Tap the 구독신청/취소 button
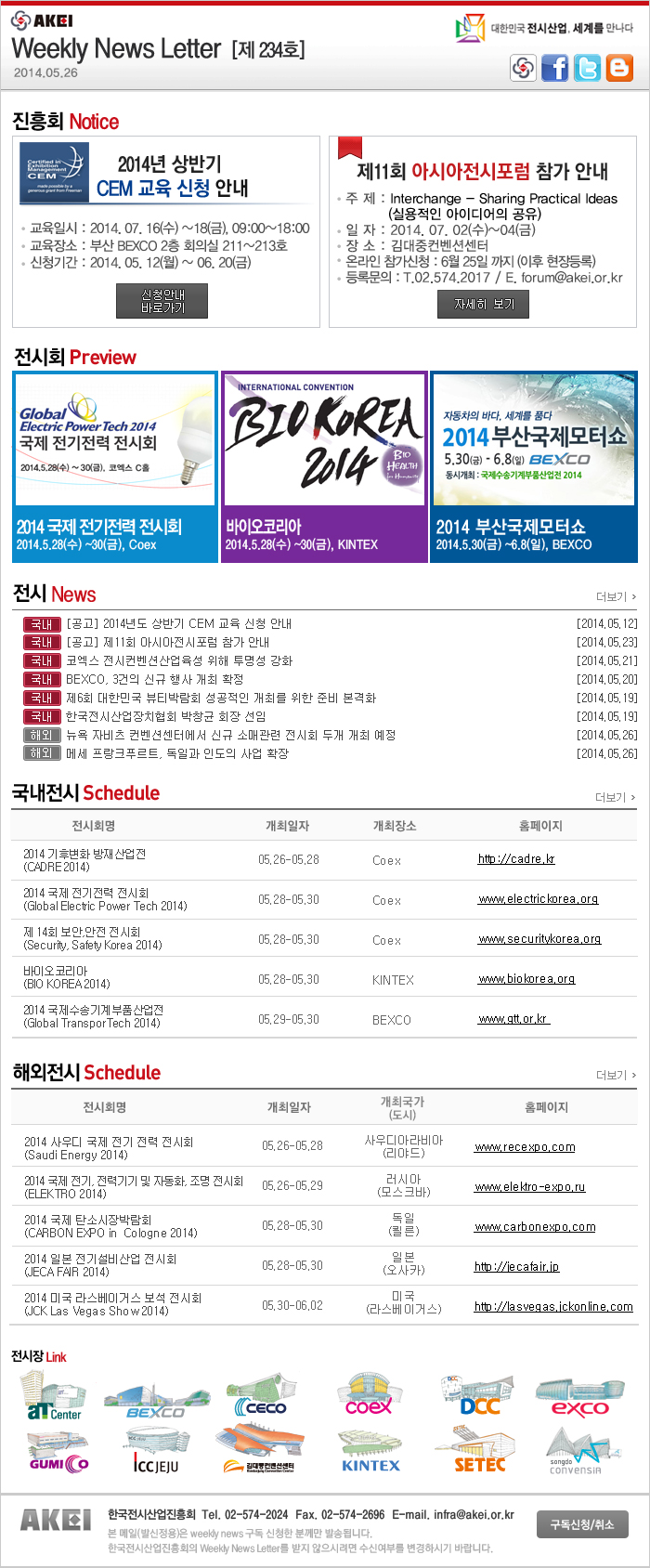 coord(582,1524)
